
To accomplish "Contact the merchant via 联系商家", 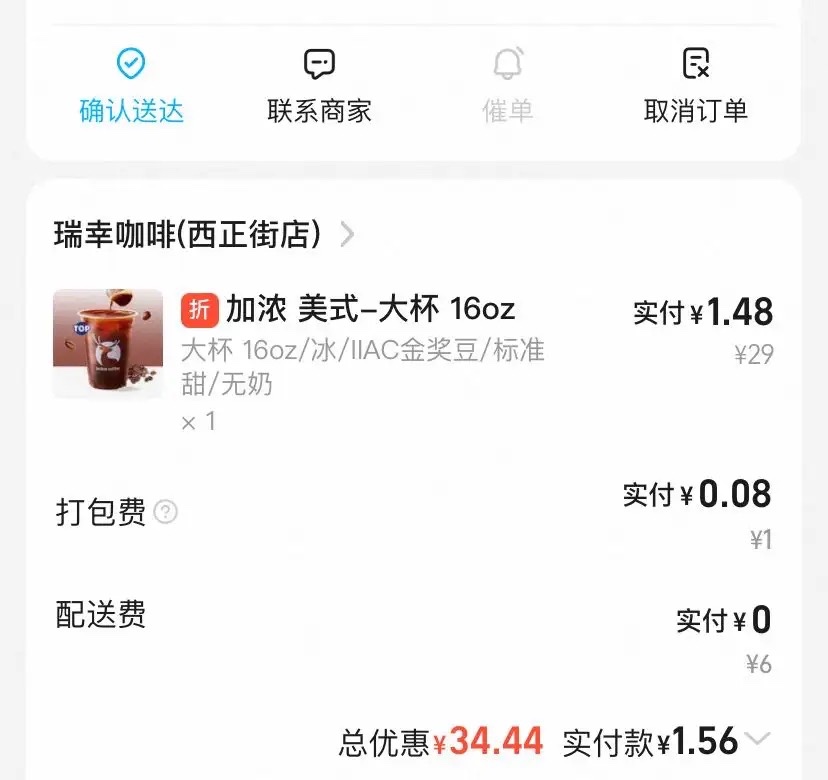I will [319, 86].
